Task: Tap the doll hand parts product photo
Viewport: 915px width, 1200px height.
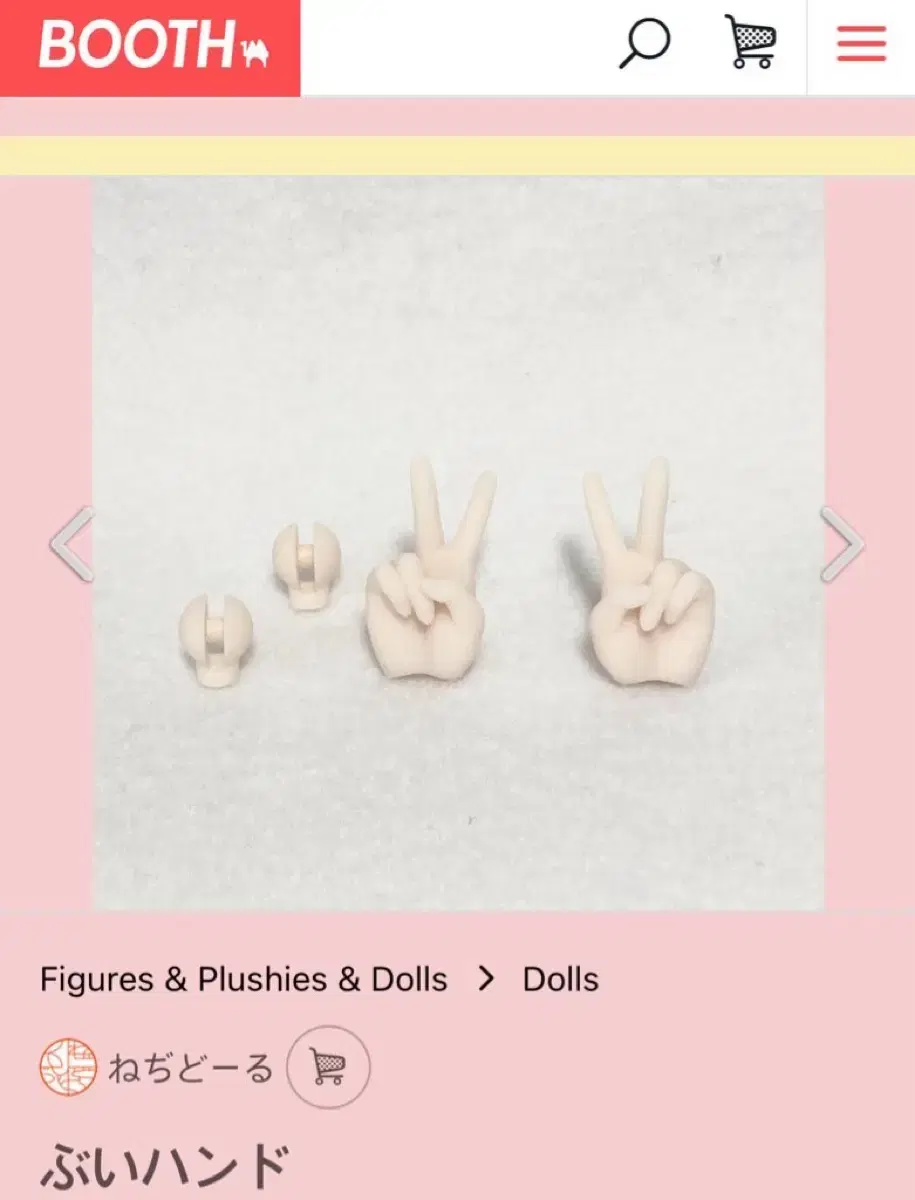Action: (x=457, y=550)
